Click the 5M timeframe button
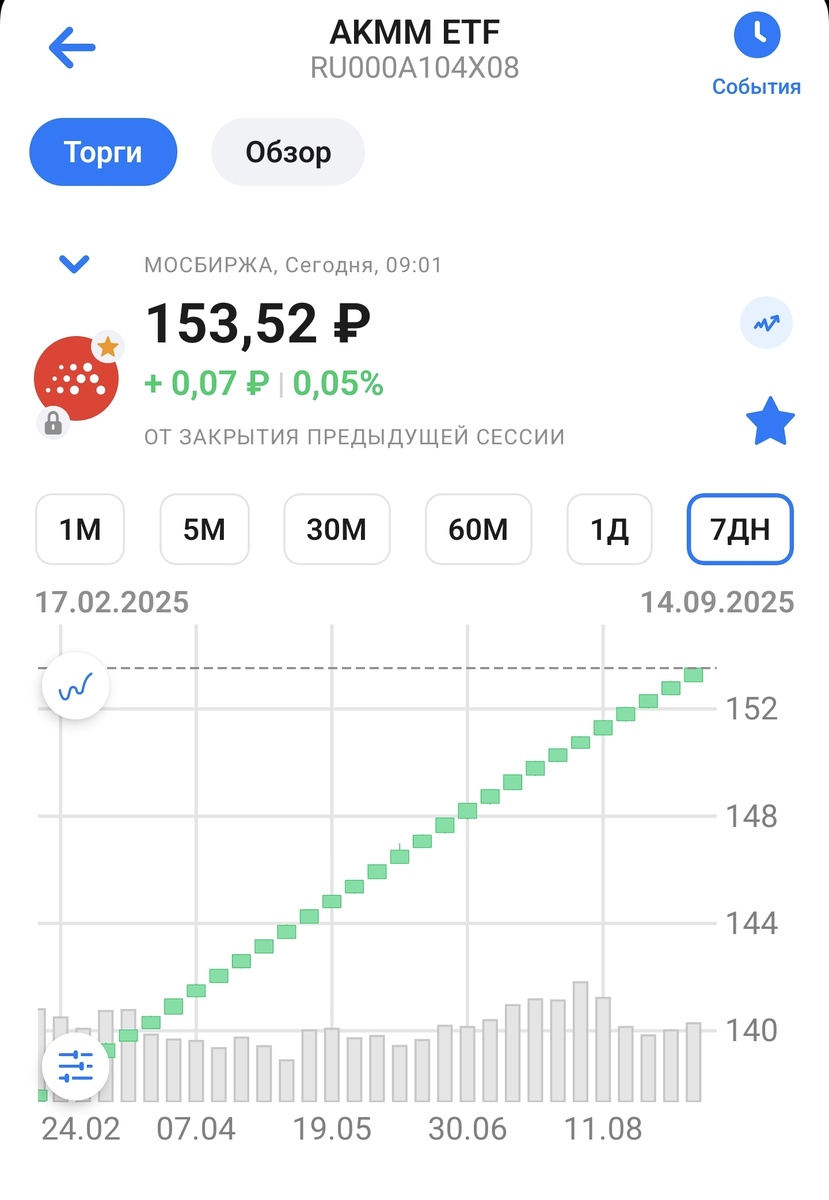 coord(204,530)
